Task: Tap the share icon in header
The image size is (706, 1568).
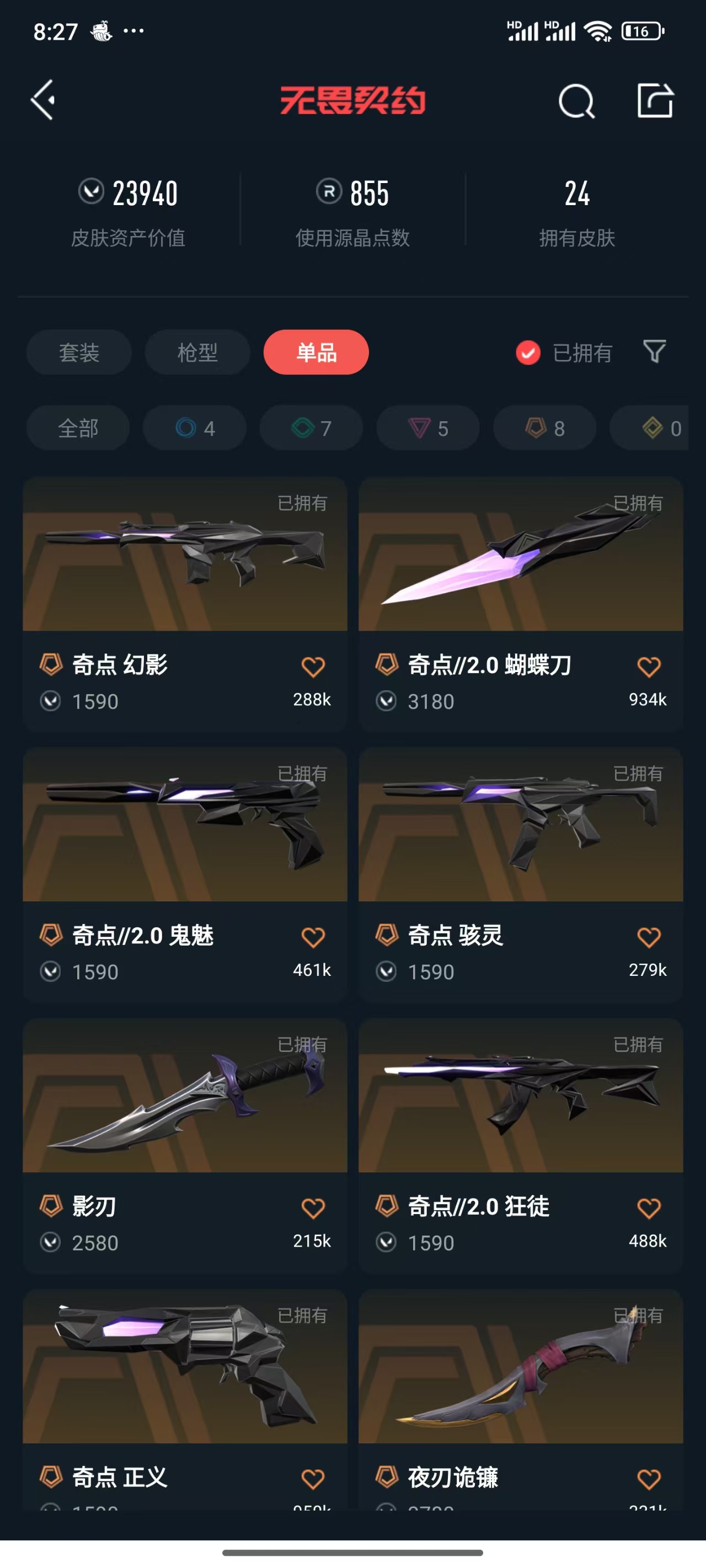Action: point(655,100)
